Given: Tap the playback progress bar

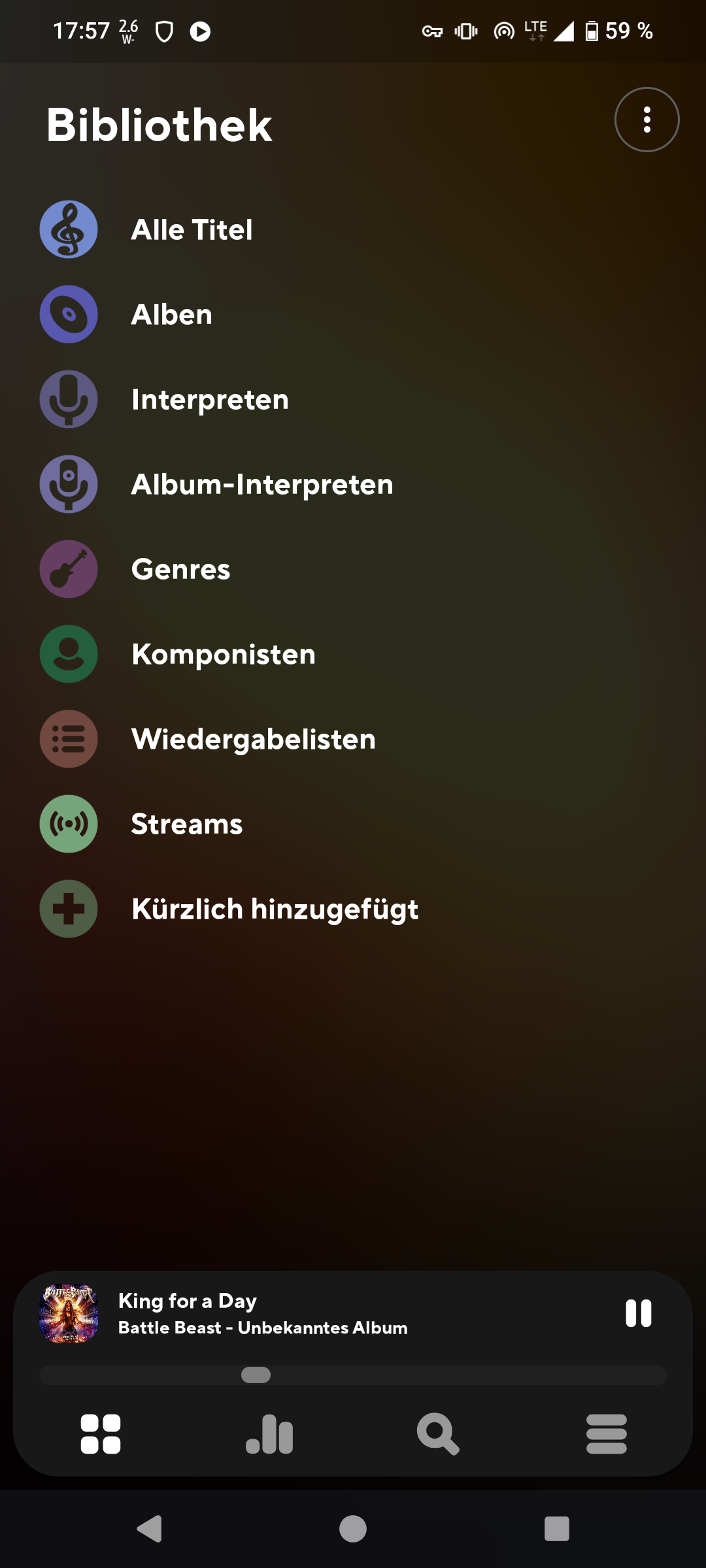Looking at the screenshot, I should pos(353,1375).
